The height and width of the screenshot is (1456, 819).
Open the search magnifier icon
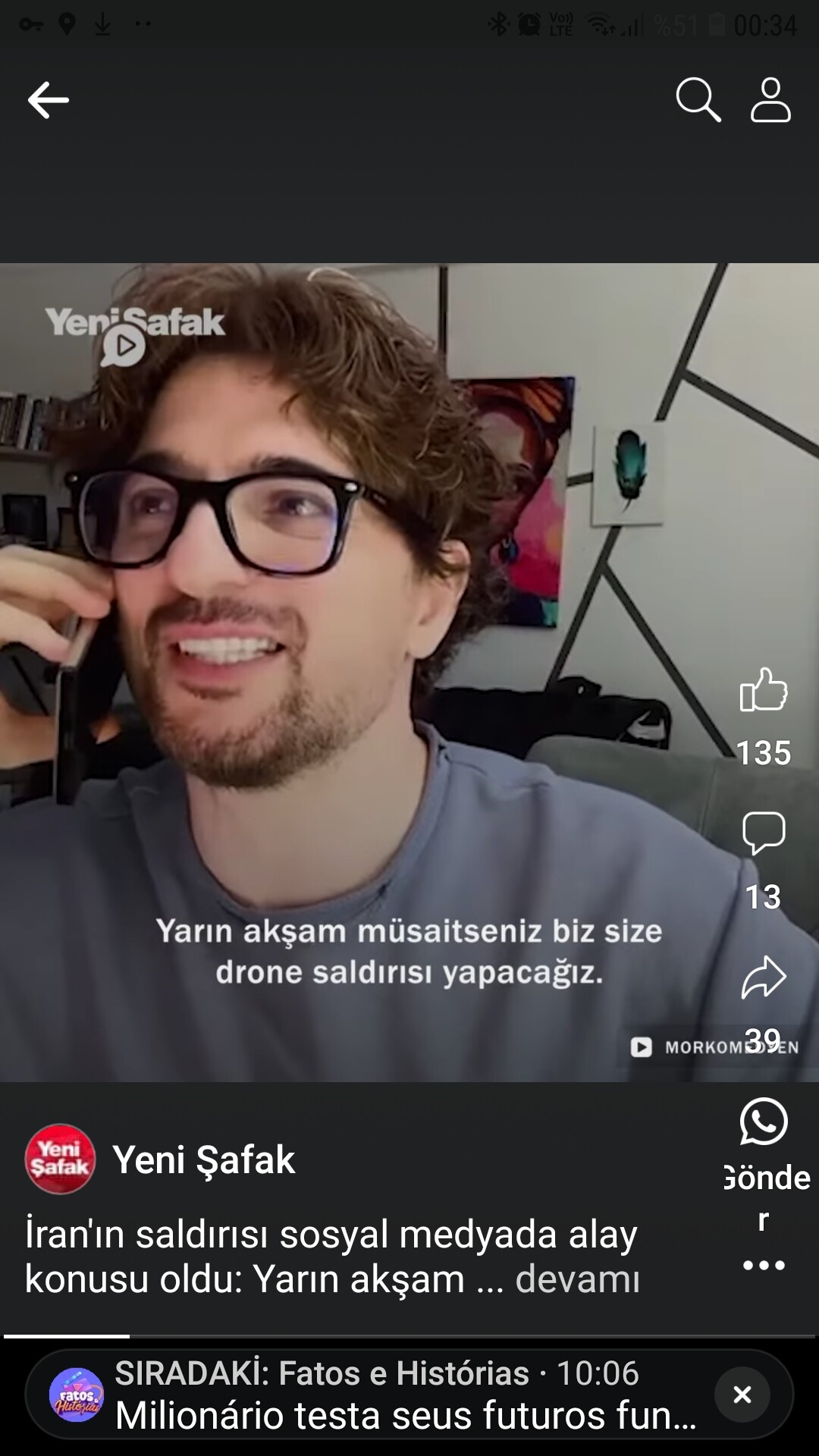tap(698, 99)
